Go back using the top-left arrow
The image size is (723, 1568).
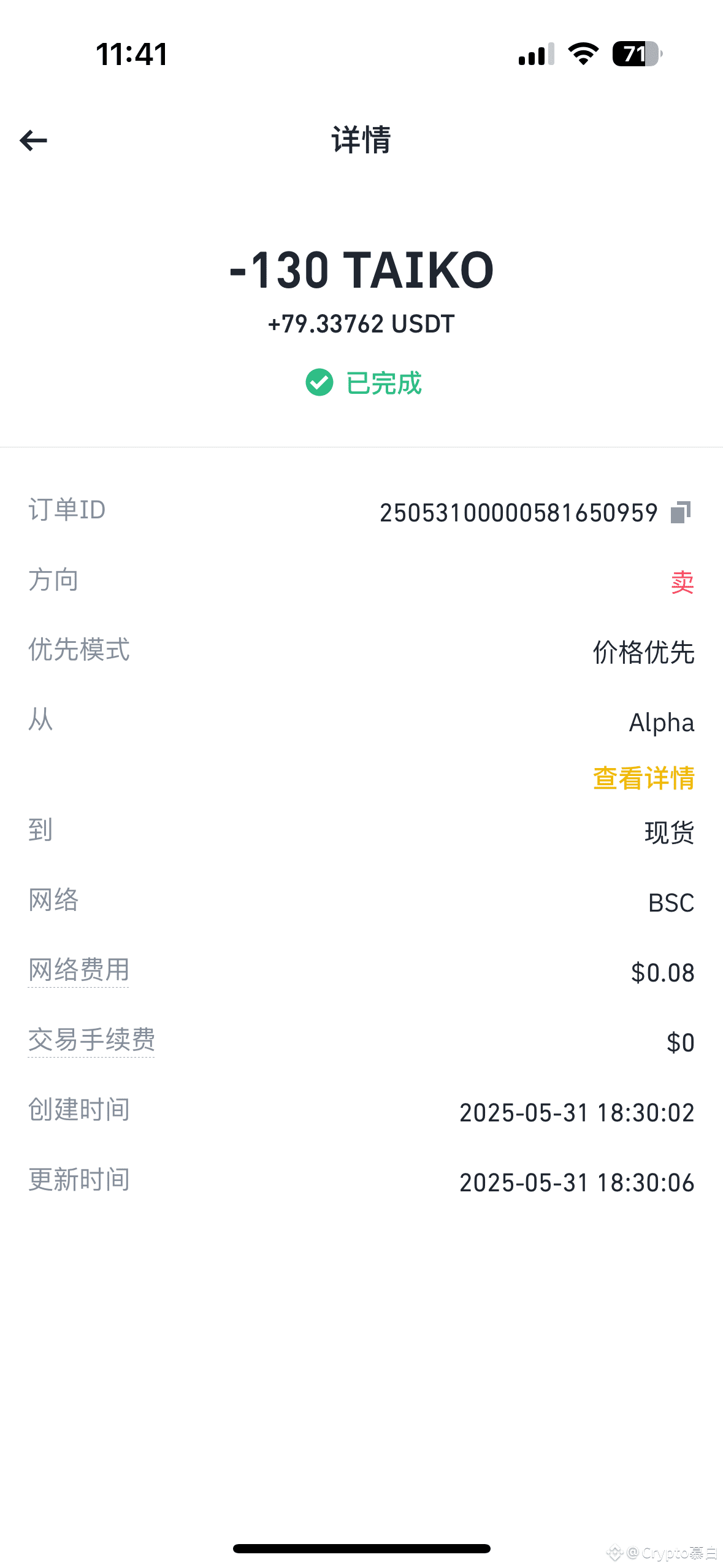[x=33, y=140]
